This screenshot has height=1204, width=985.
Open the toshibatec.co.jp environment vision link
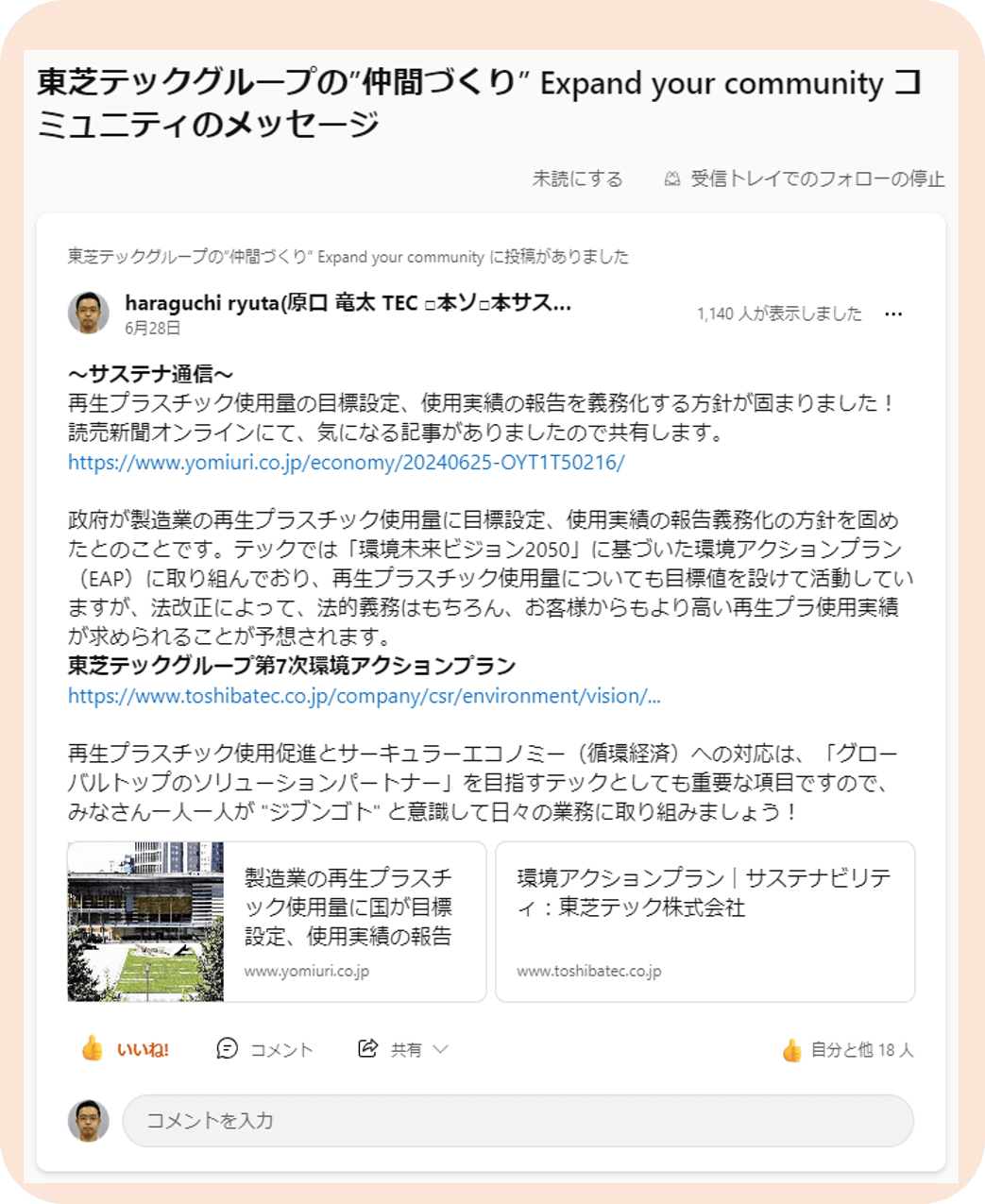364,696
